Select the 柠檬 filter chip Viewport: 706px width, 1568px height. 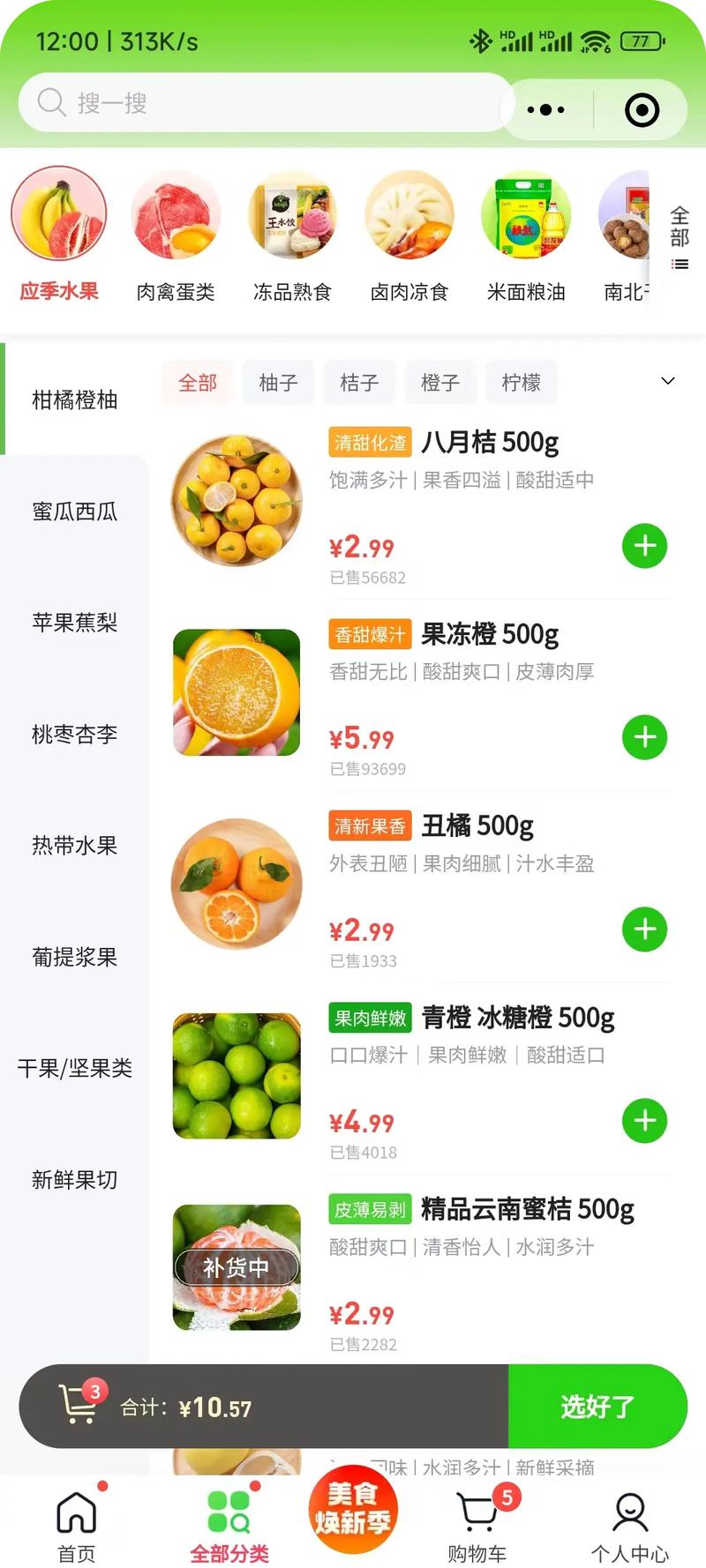521,382
